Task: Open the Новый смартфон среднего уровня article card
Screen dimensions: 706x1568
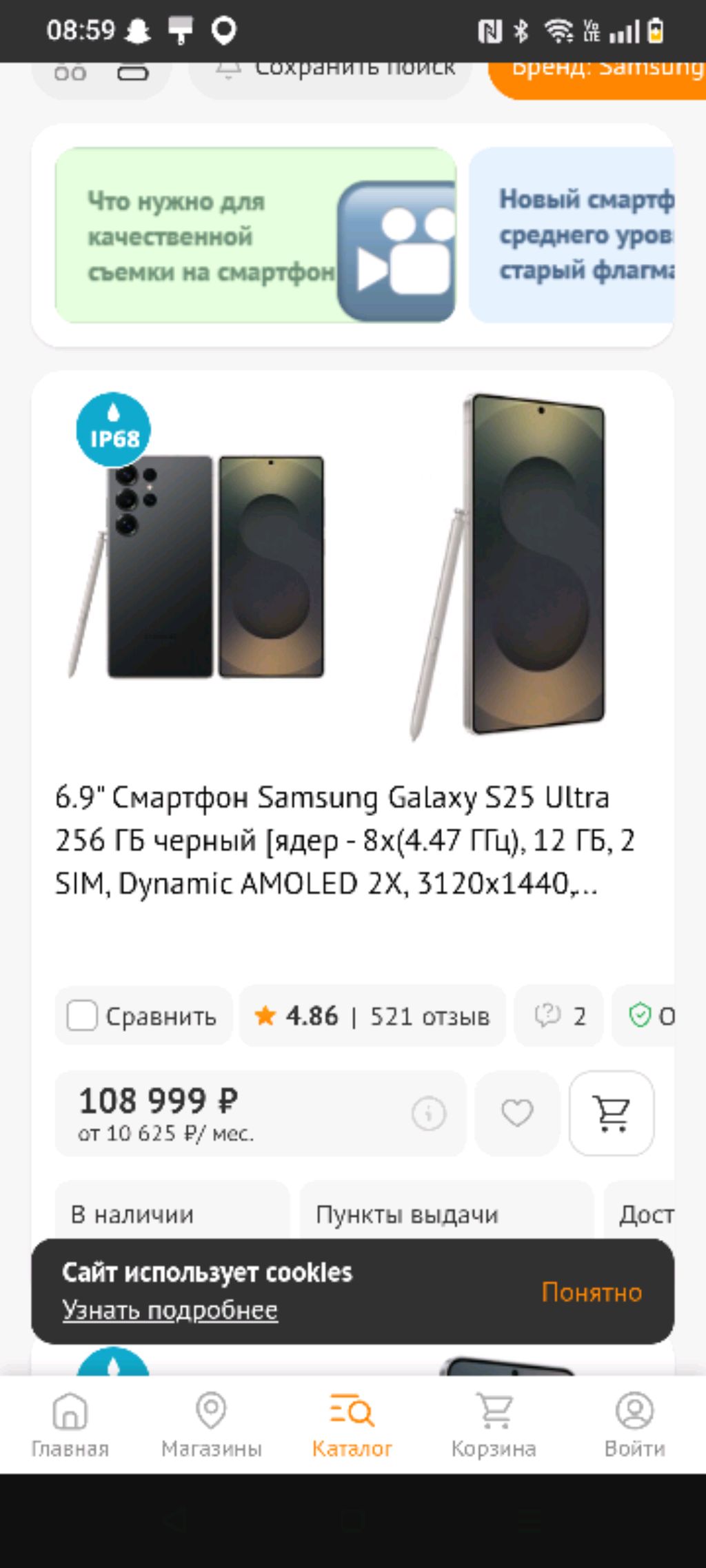Action: 572,235
